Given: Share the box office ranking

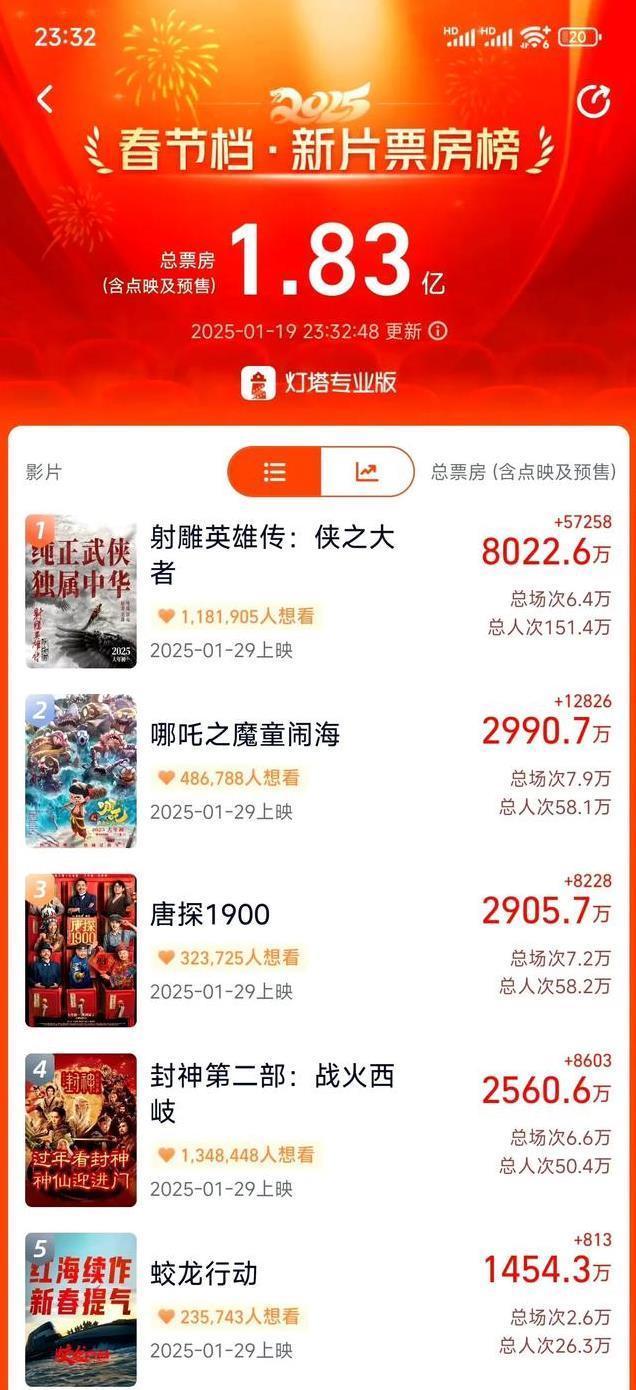Looking at the screenshot, I should pos(593,101).
